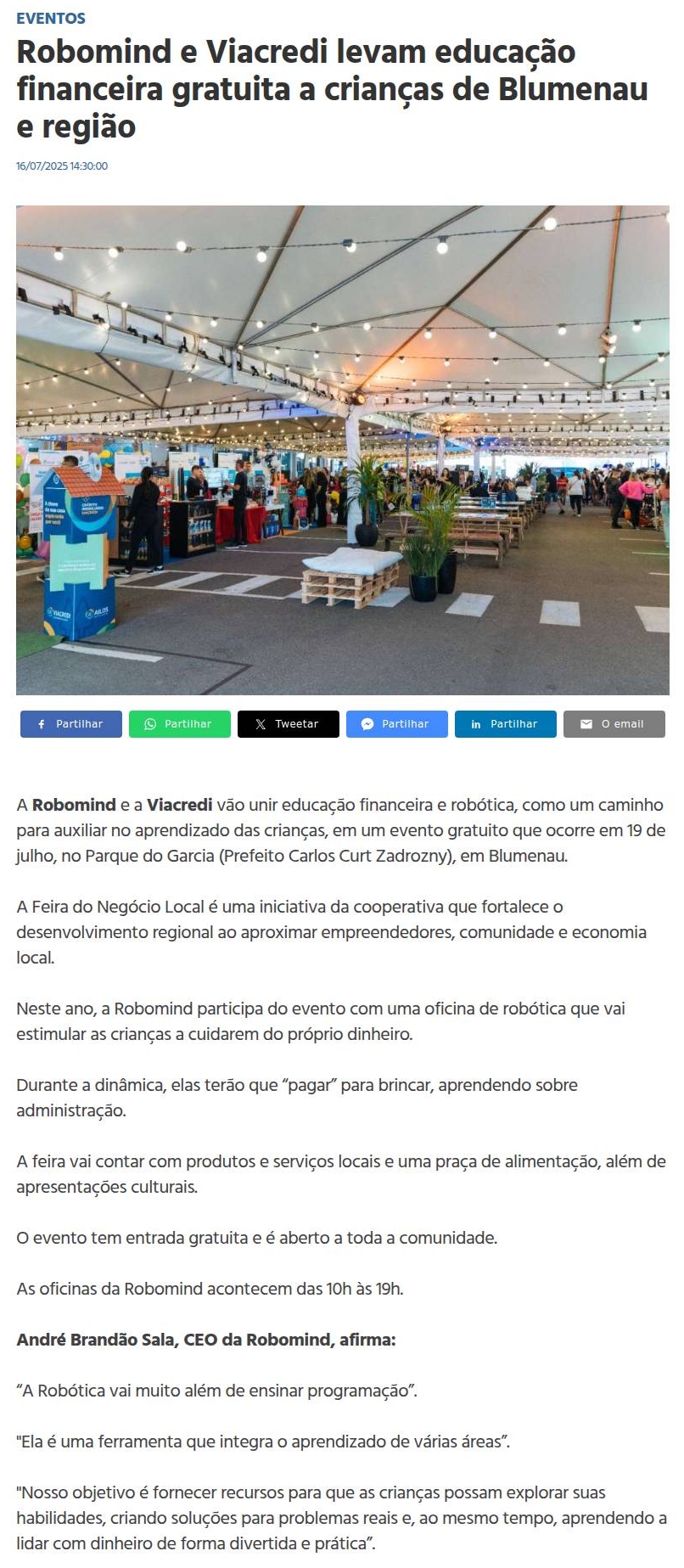Share the article on LinkedIn
684x1568 pixels.
tap(506, 724)
